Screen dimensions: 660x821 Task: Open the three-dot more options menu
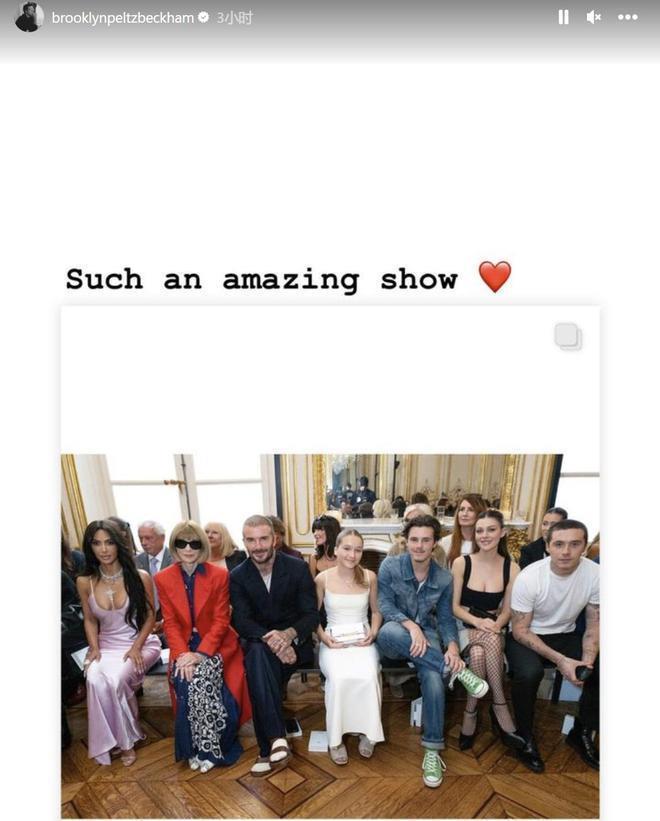(x=627, y=17)
